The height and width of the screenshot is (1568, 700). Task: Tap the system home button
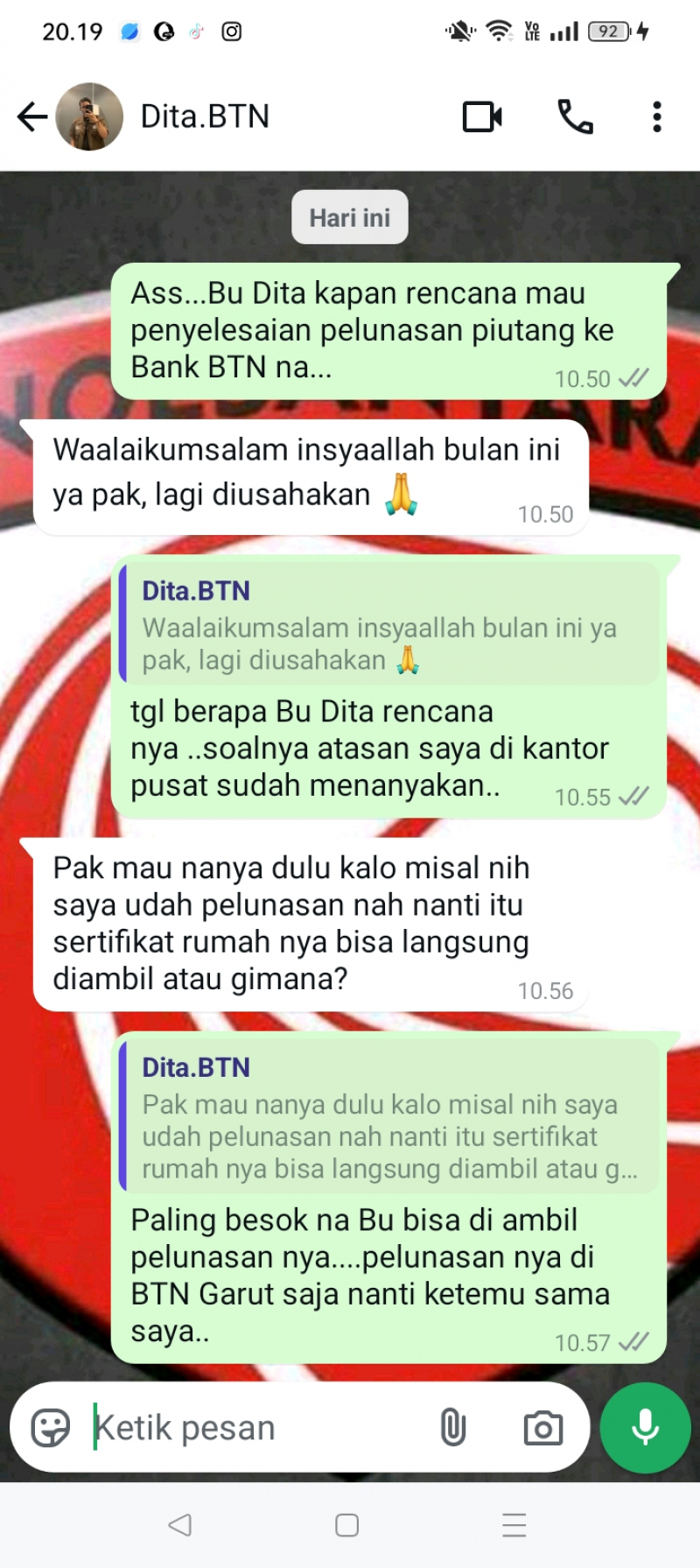click(347, 1525)
